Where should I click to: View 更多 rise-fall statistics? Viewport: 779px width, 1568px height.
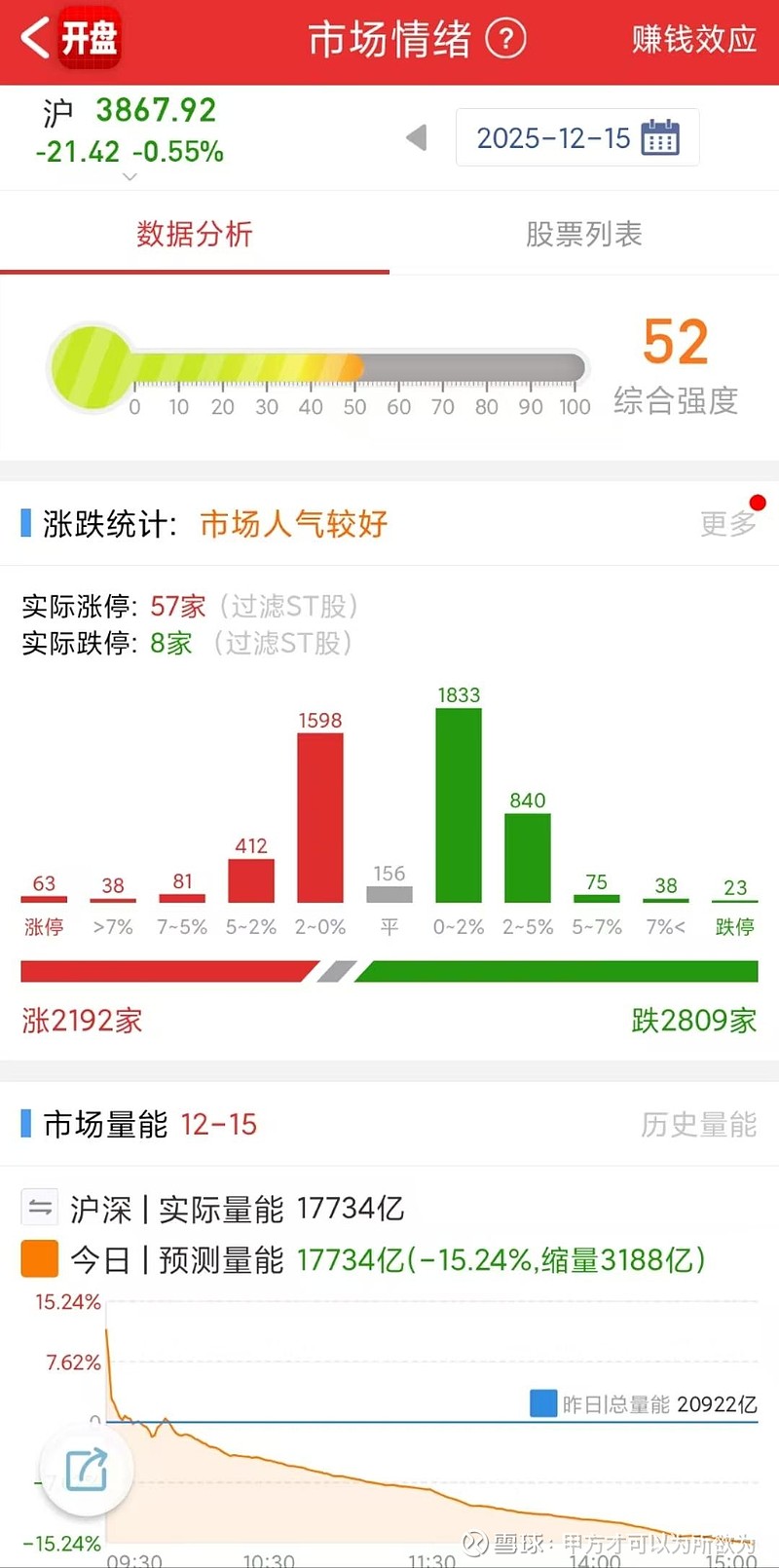point(727,523)
